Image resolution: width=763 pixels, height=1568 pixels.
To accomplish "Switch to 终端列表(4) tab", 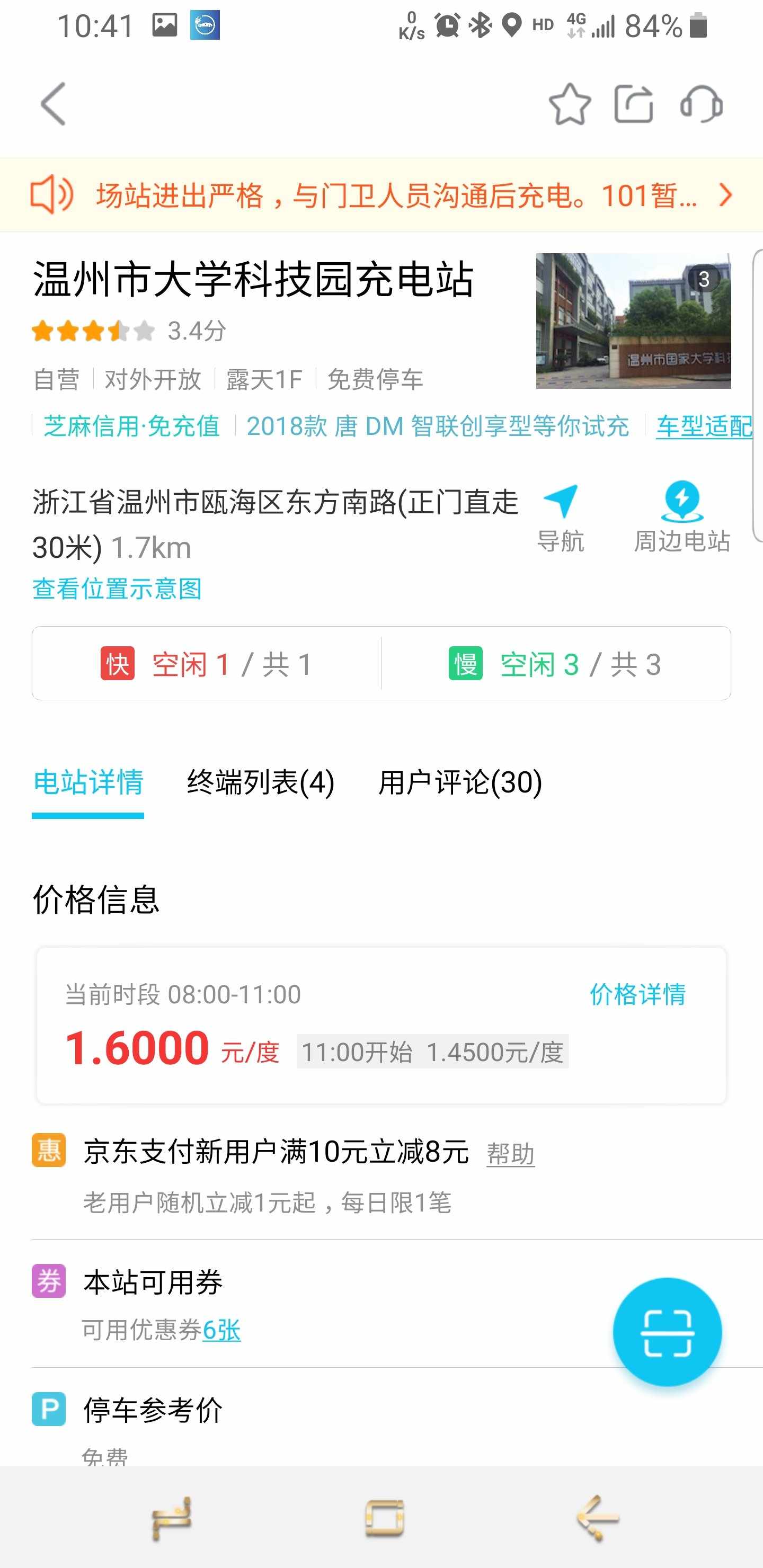I will 261,783.
